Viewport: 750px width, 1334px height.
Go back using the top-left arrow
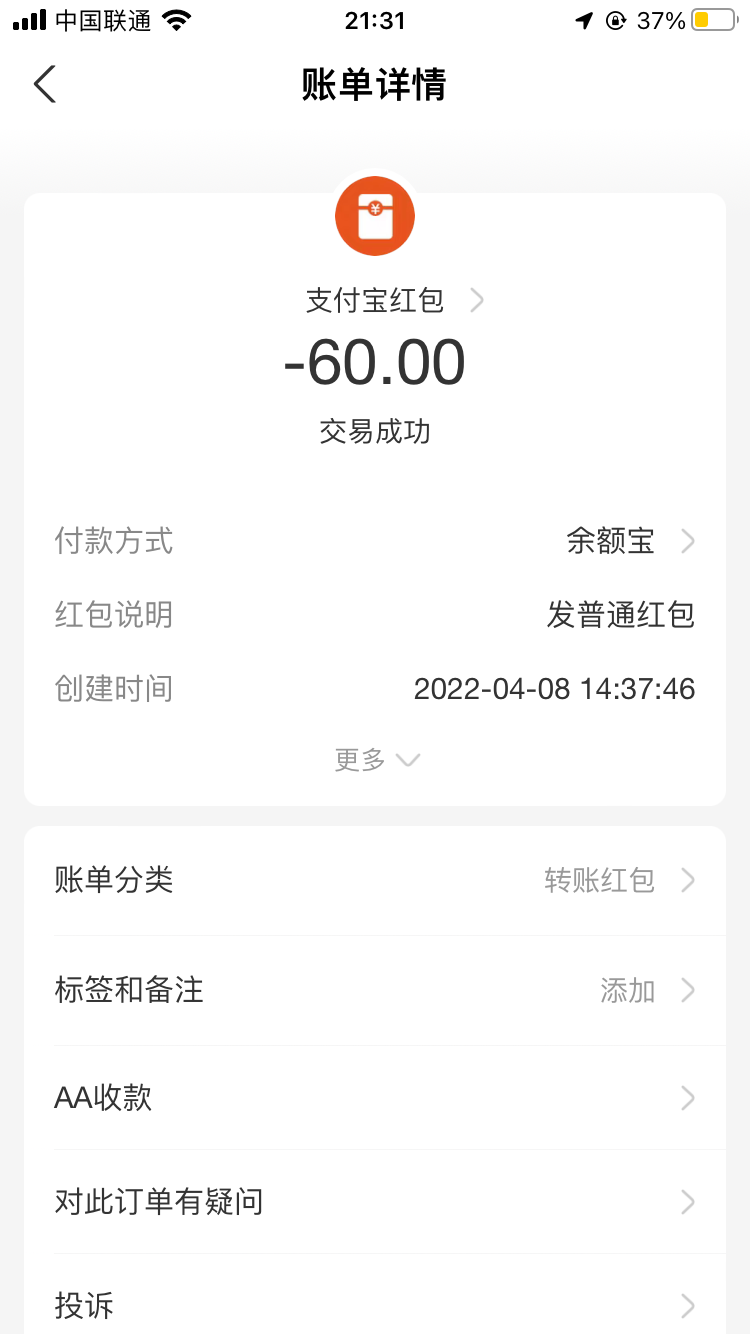coord(45,84)
